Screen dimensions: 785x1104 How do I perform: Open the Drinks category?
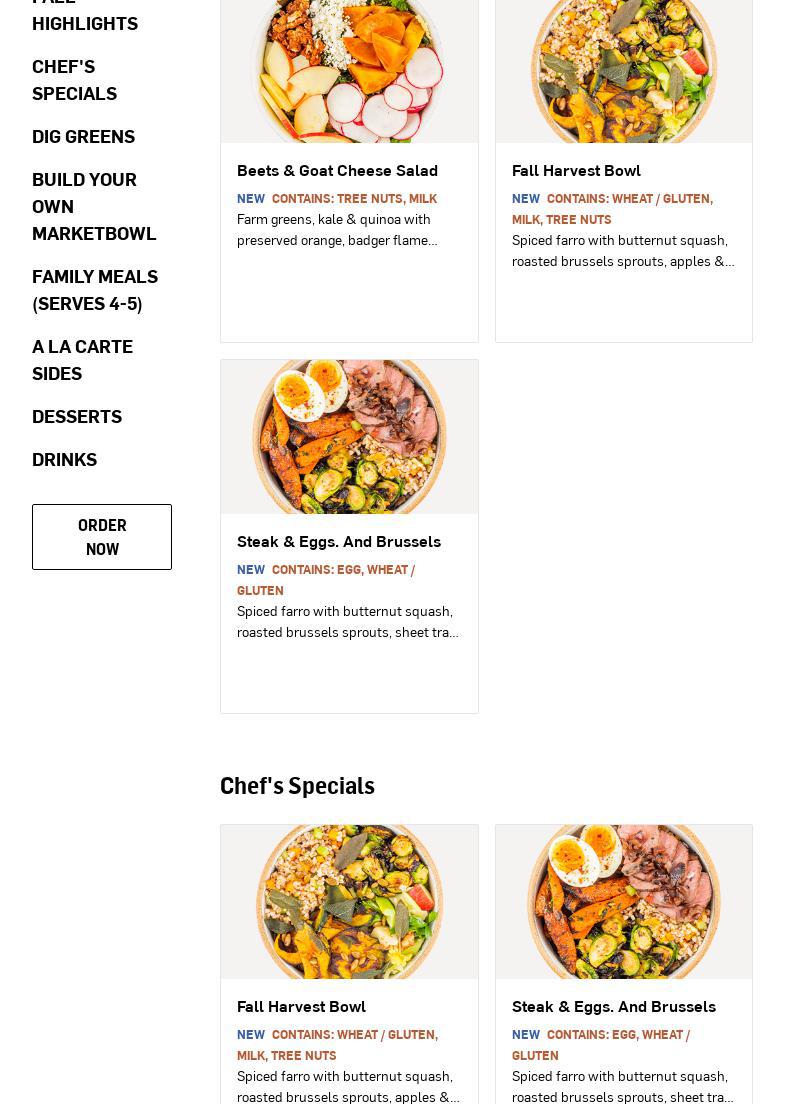click(x=64, y=459)
